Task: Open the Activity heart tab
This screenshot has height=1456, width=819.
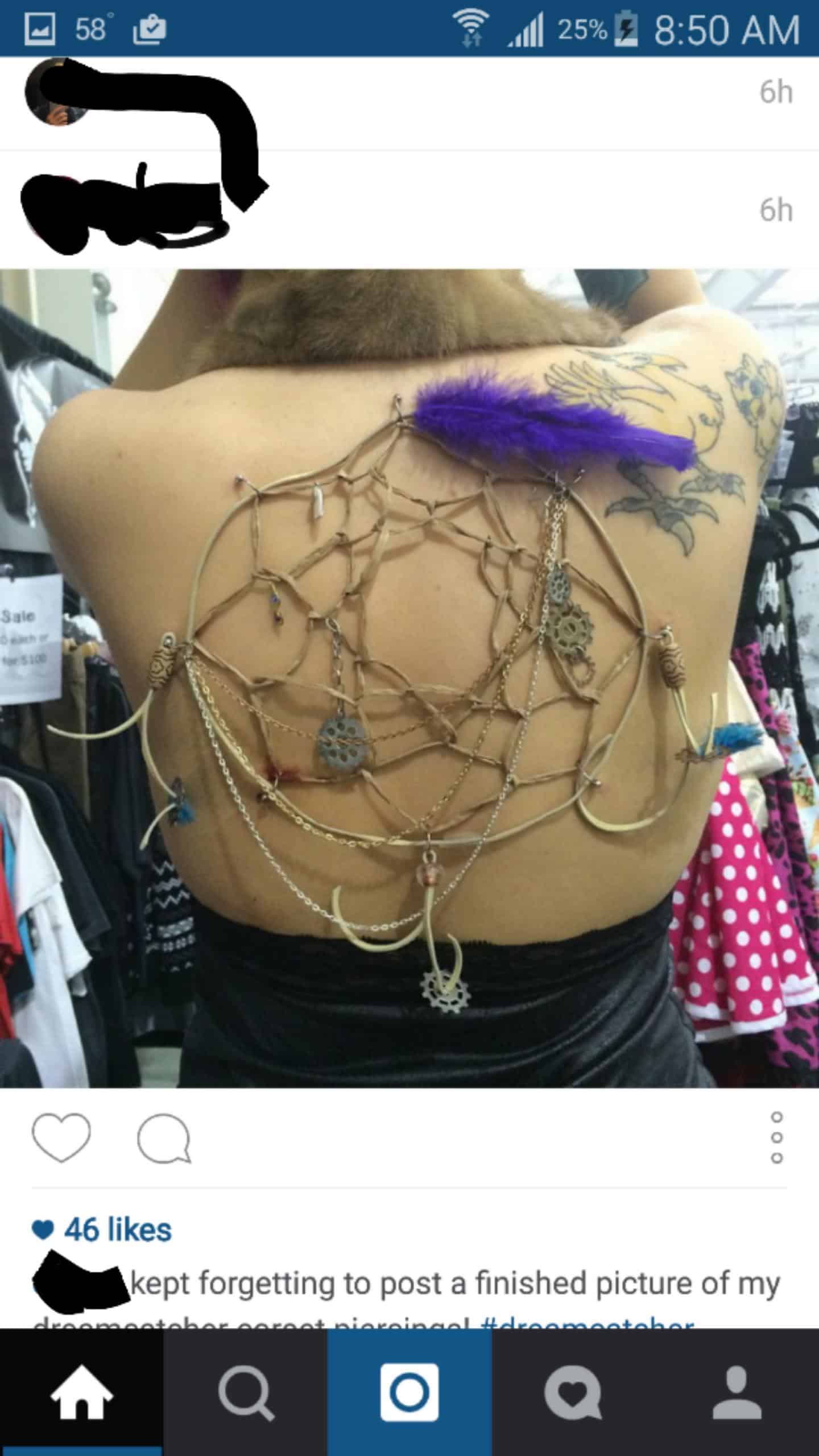Action: 573,1392
